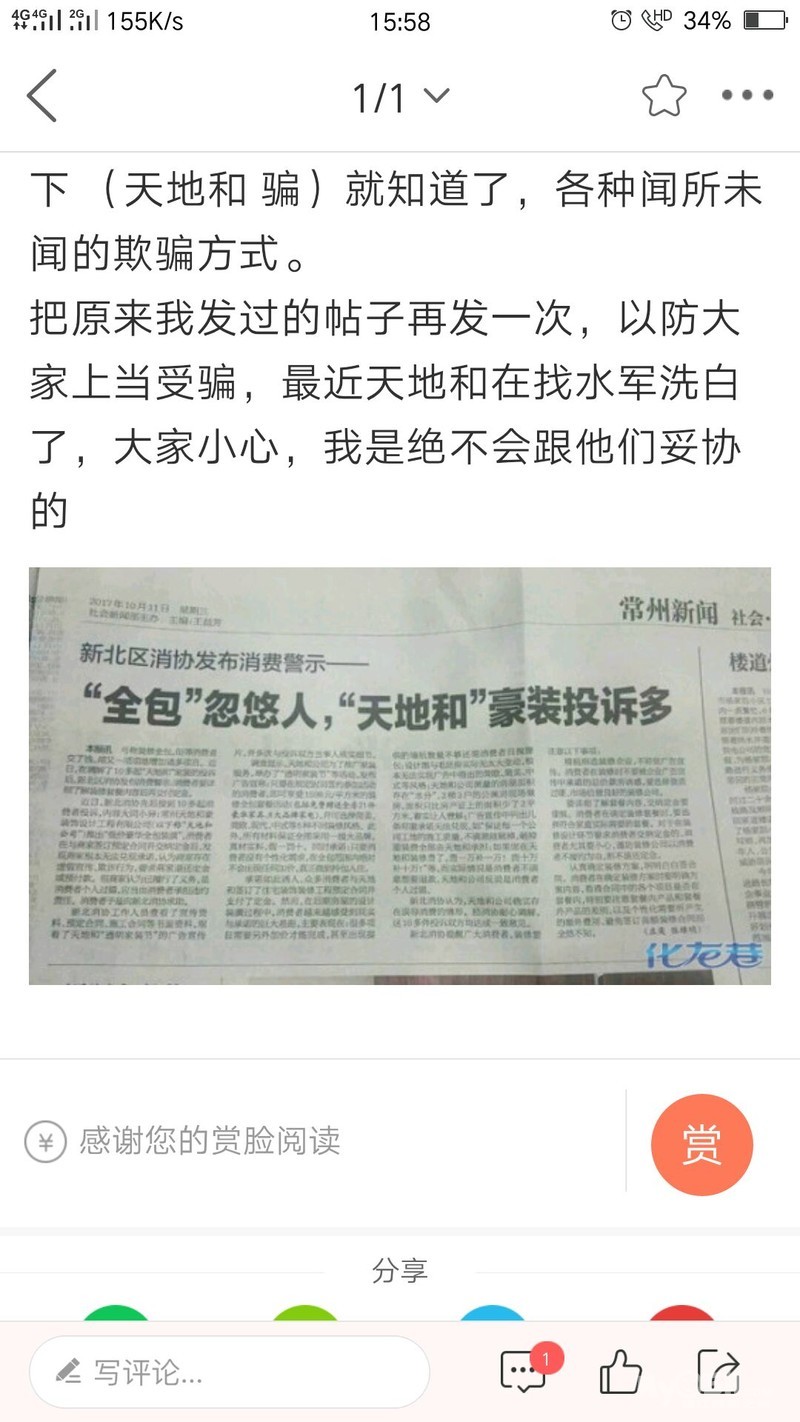
Task: Tap the 写评论 comment input field
Action: click(230, 1372)
